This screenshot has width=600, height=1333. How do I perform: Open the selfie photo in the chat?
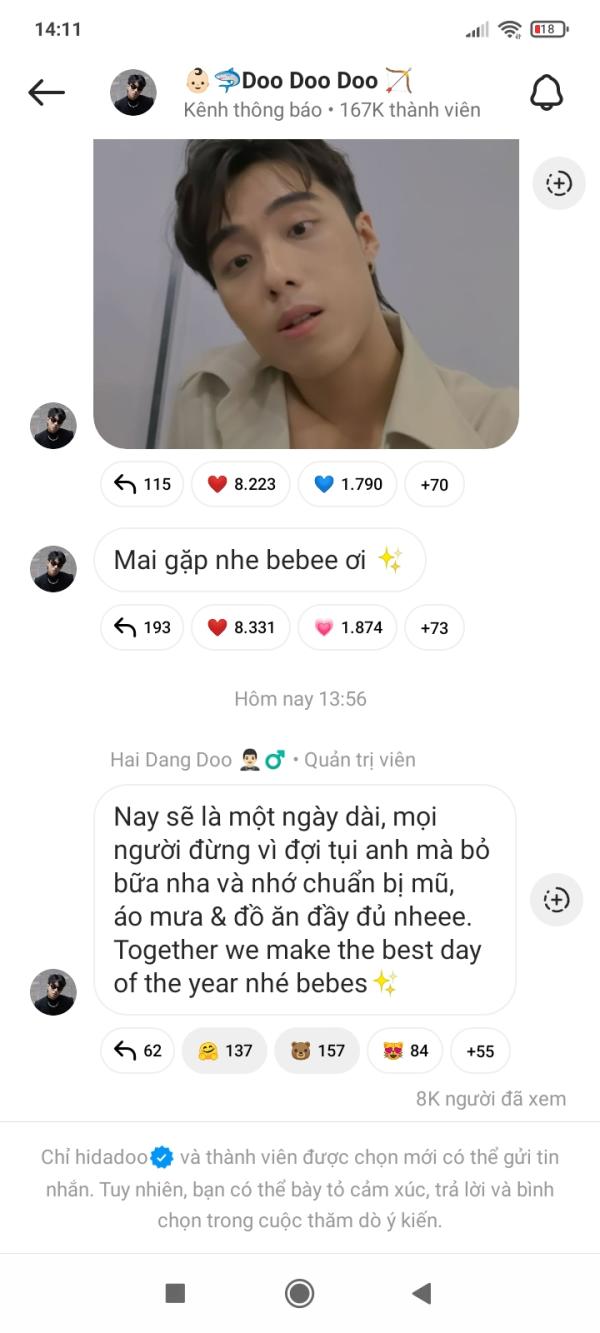[x=306, y=293]
